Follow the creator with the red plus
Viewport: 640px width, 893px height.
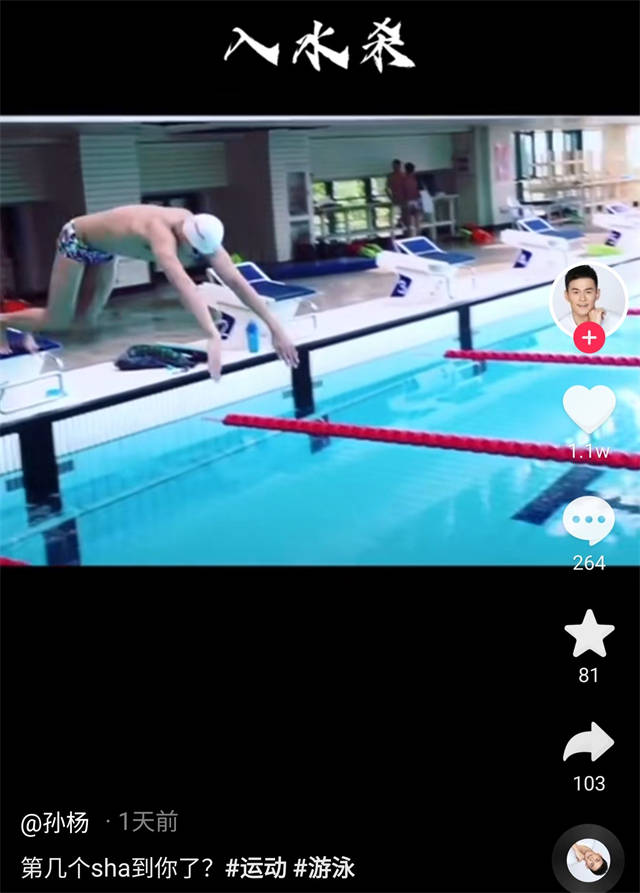589,338
